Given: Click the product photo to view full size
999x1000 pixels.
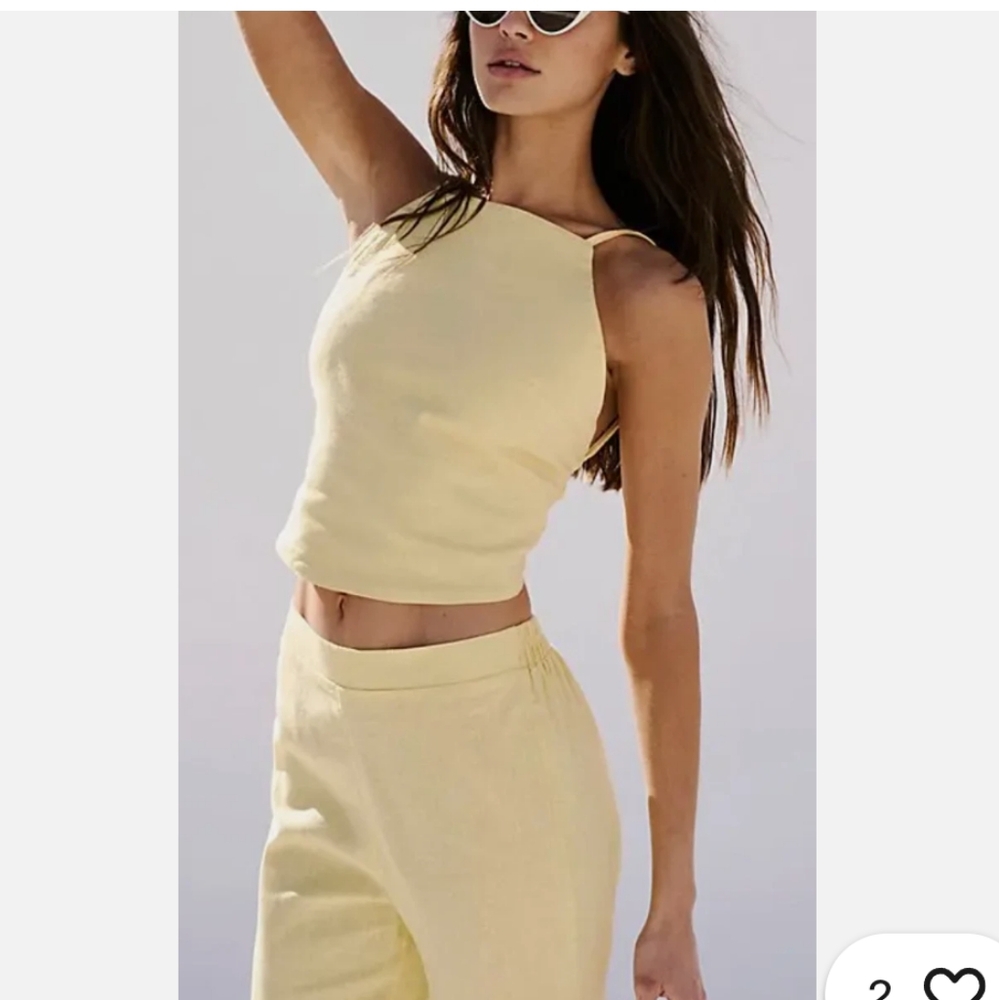Looking at the screenshot, I should [500, 500].
